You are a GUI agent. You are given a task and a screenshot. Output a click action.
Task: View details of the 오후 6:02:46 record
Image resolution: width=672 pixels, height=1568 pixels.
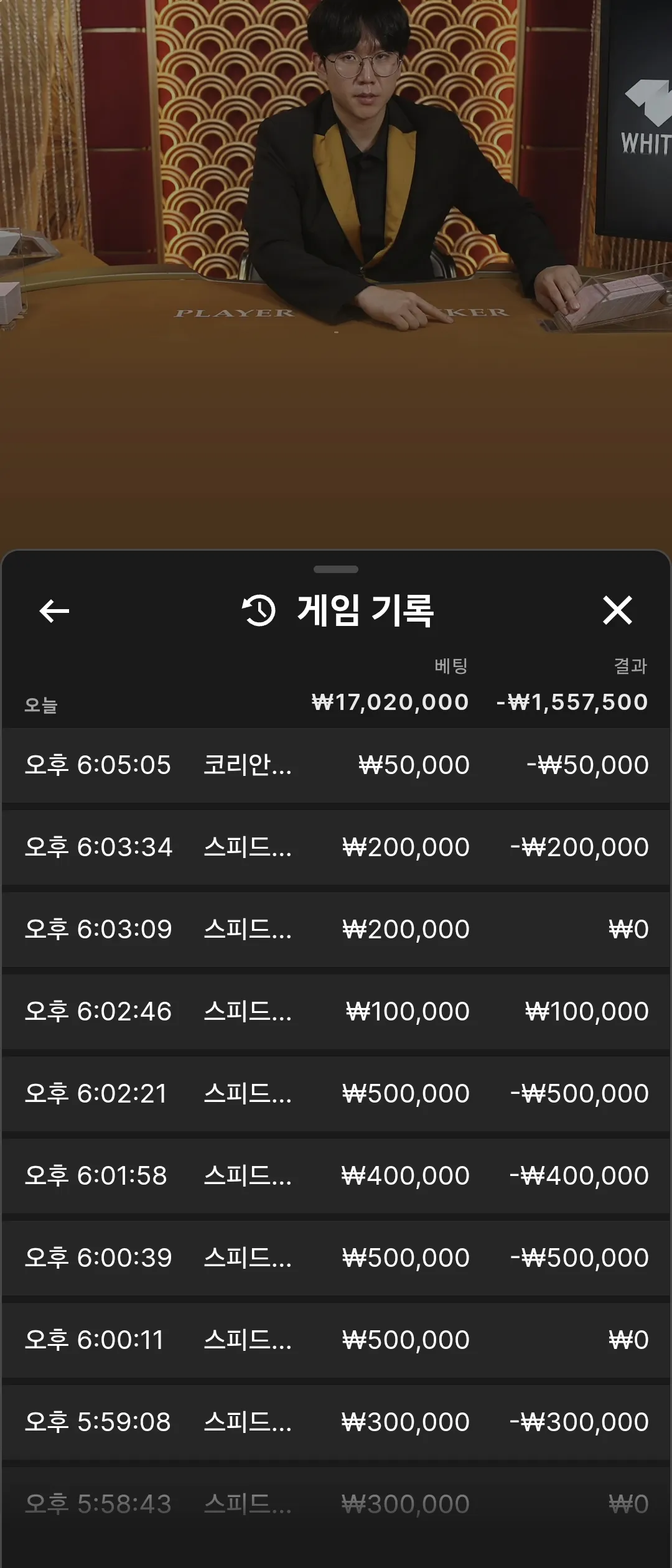coord(336,1012)
